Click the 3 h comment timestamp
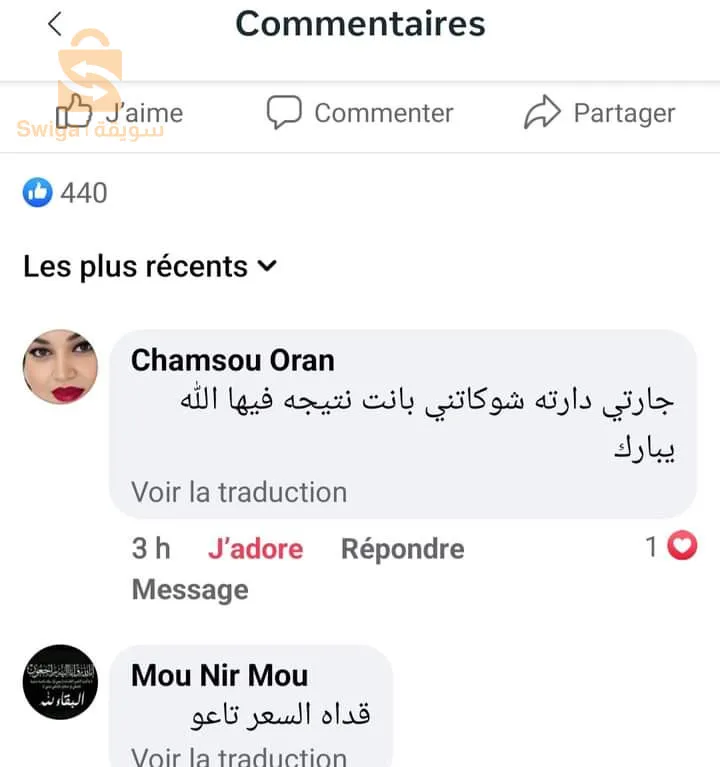Viewport: 720px width, 767px height. tap(150, 548)
